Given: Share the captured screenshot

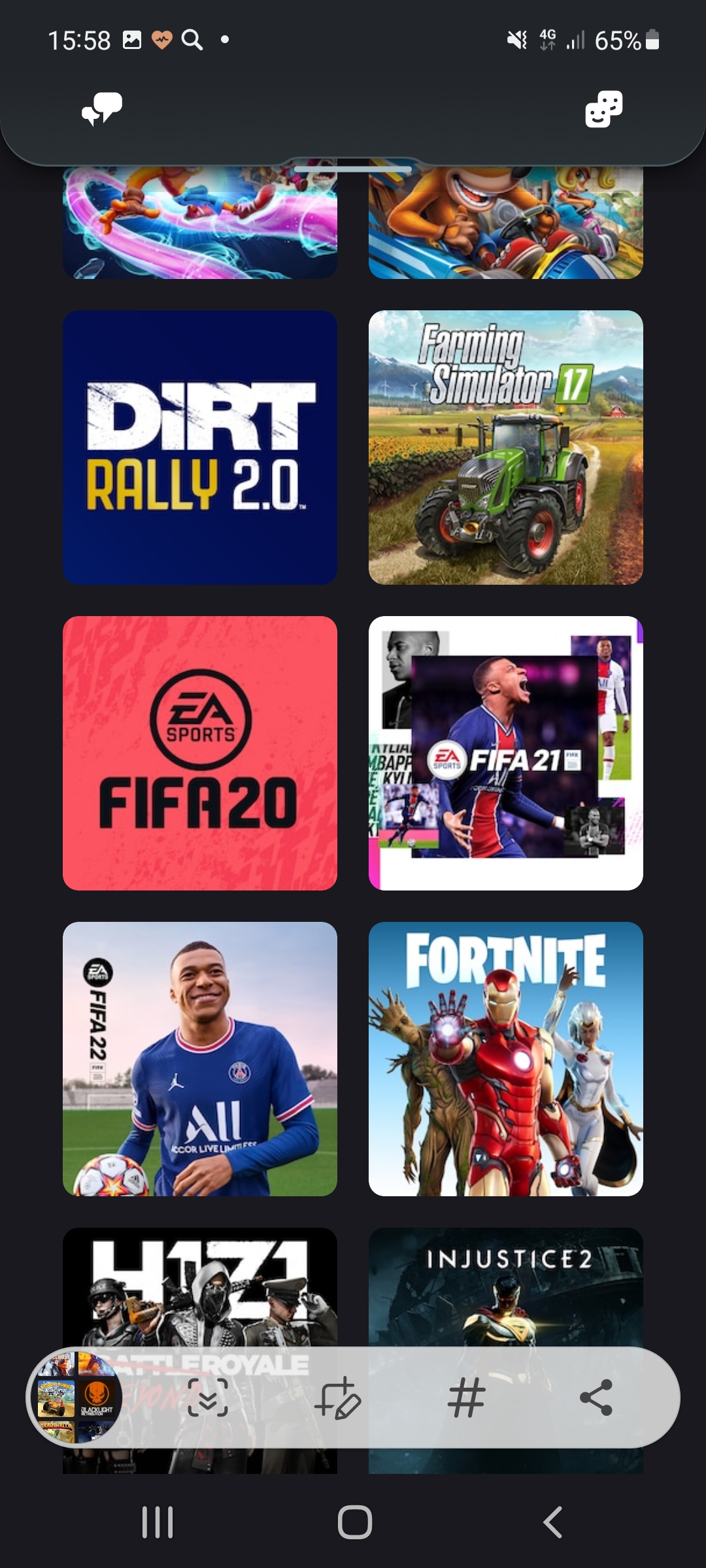Looking at the screenshot, I should (596, 1397).
